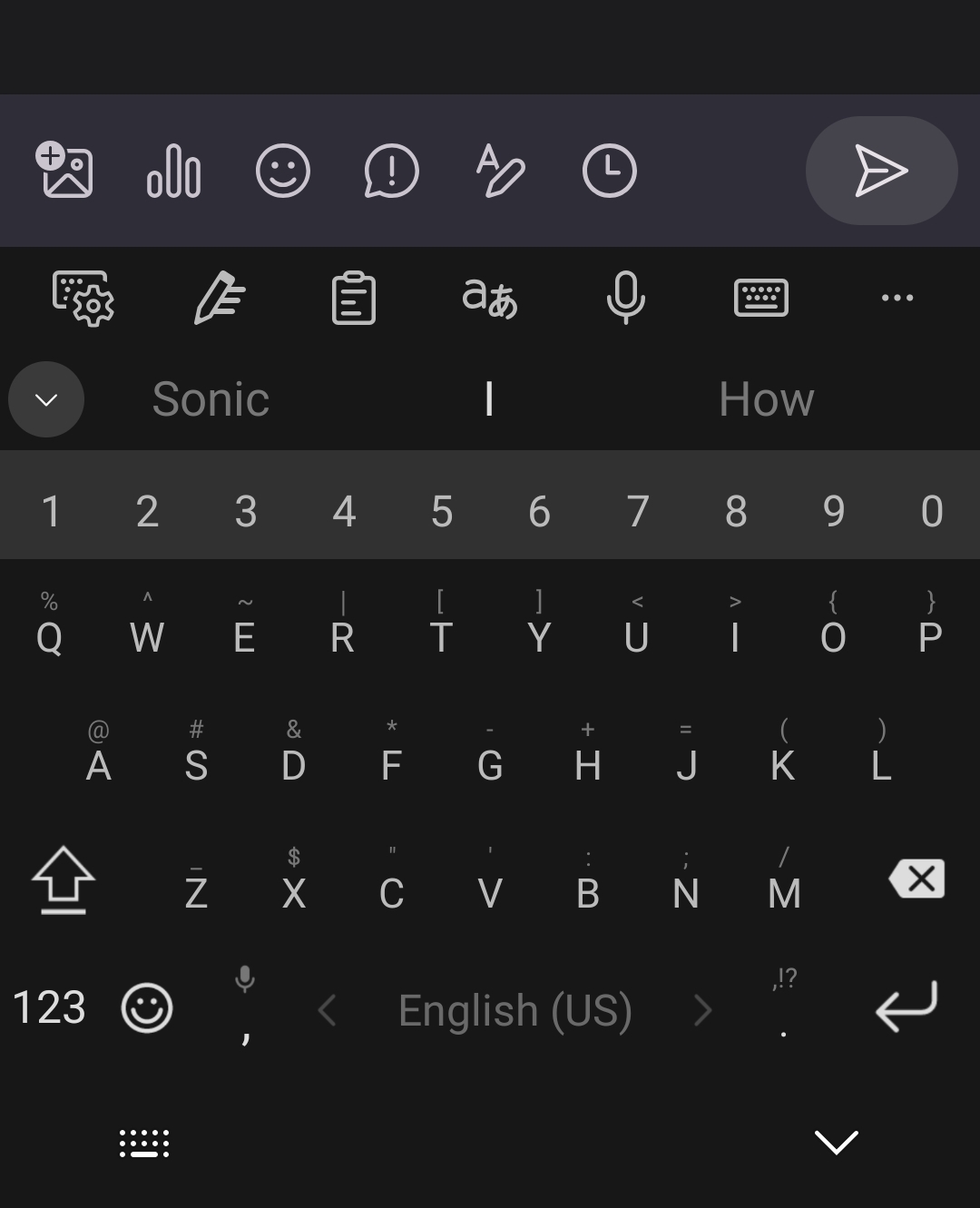
Task: Show more keyboard toolbar options
Action: pos(897,298)
